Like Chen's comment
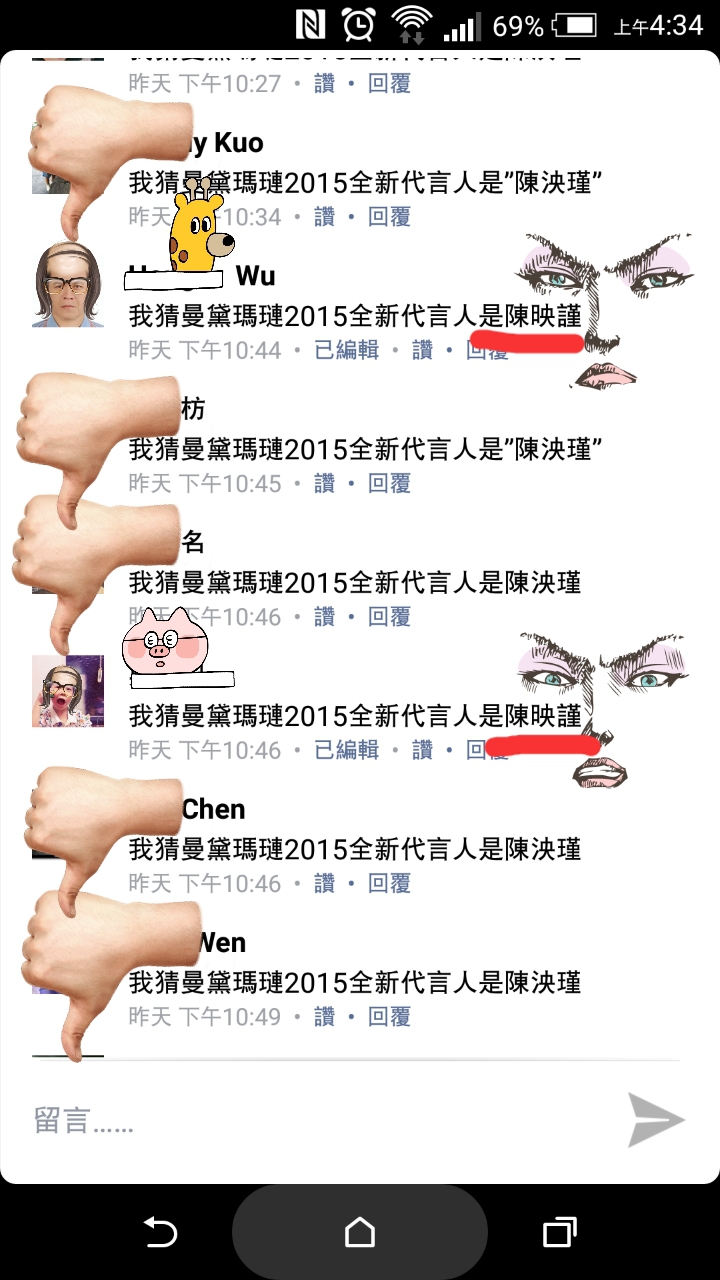This screenshot has height=1280, width=720. [324, 883]
